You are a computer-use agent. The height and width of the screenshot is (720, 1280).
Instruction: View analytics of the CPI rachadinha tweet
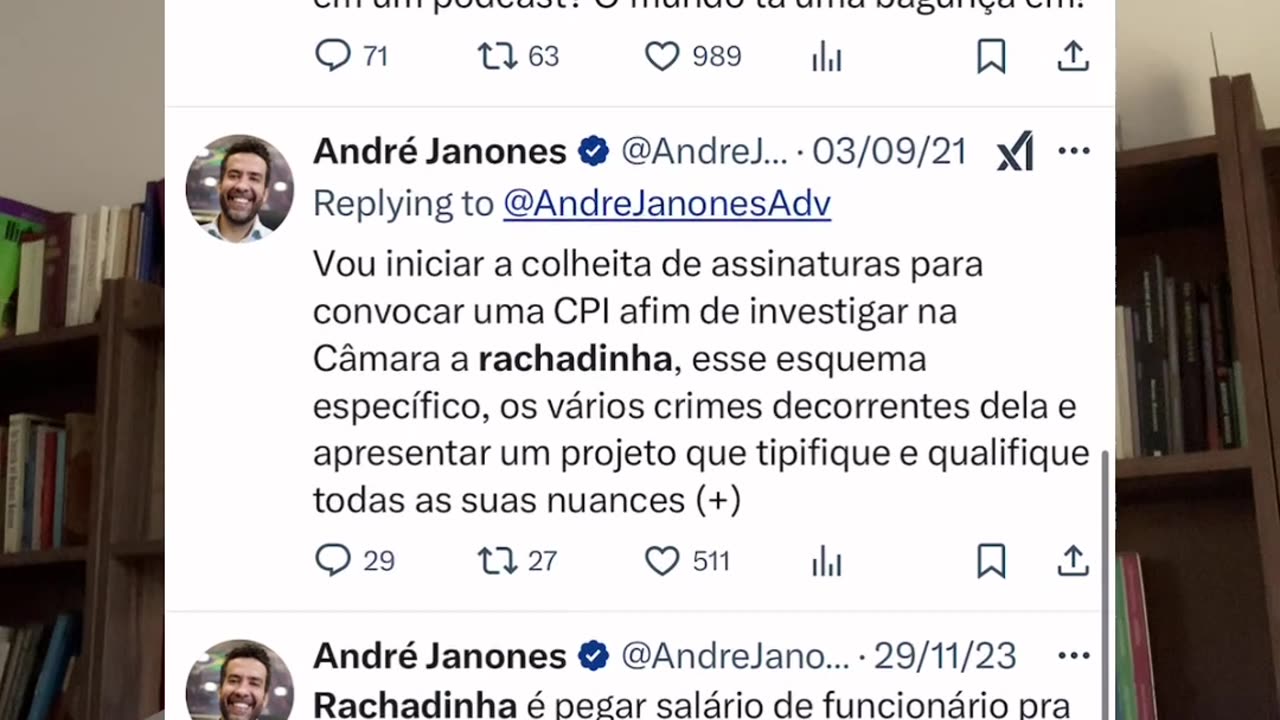pos(827,560)
